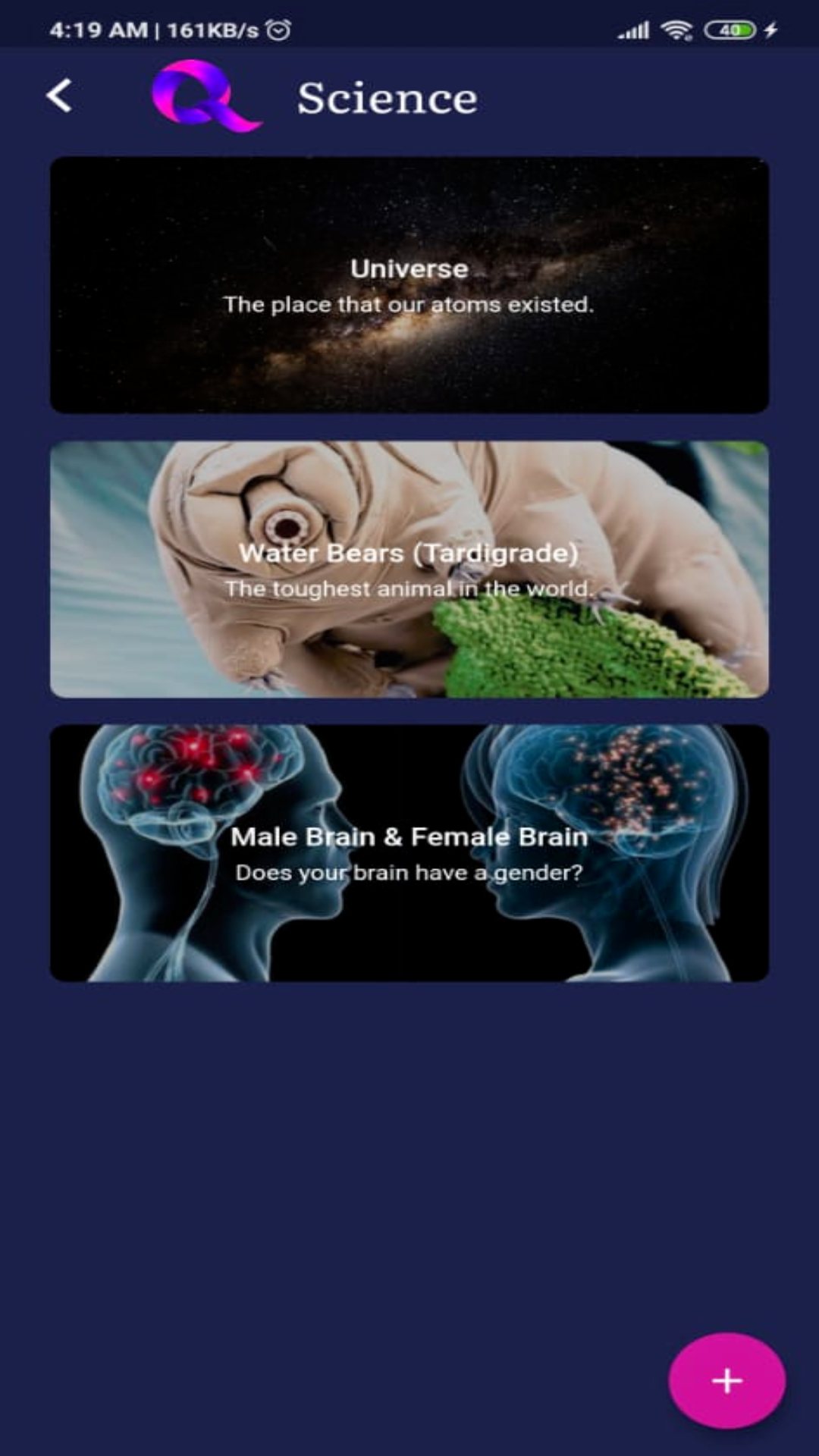Open the Male Brain & Female Brain card
The height and width of the screenshot is (1456, 819).
point(409,853)
